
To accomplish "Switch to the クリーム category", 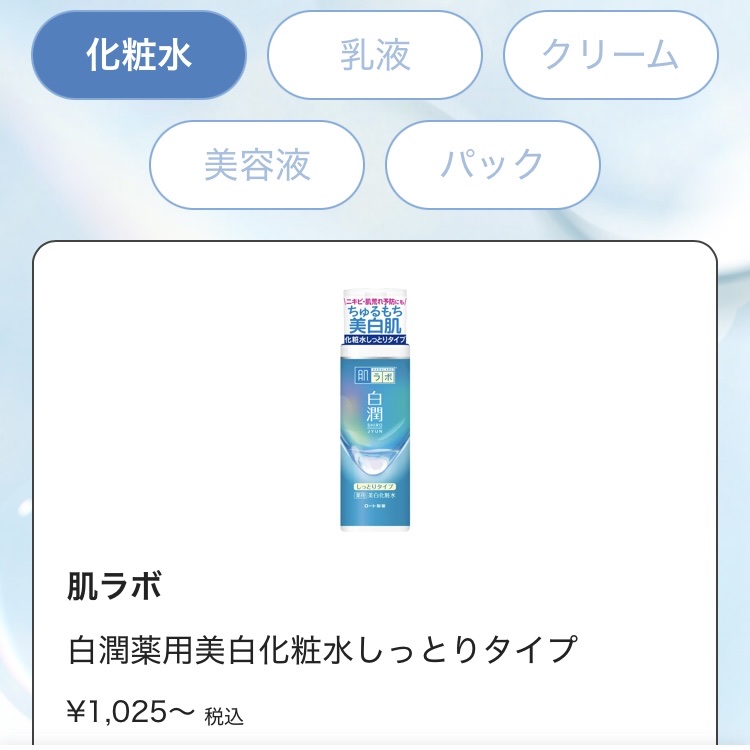I will coord(610,55).
